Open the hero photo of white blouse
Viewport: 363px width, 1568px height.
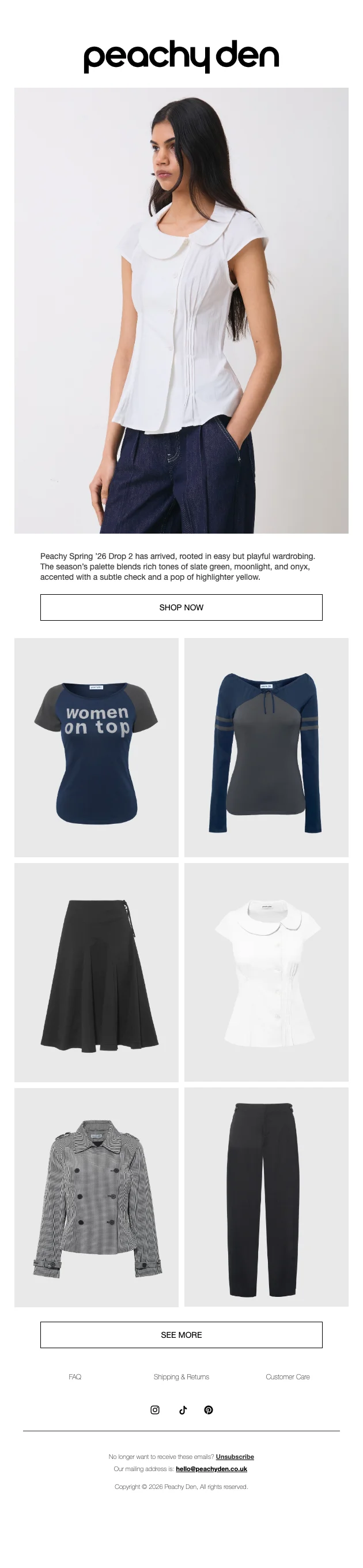[181, 310]
